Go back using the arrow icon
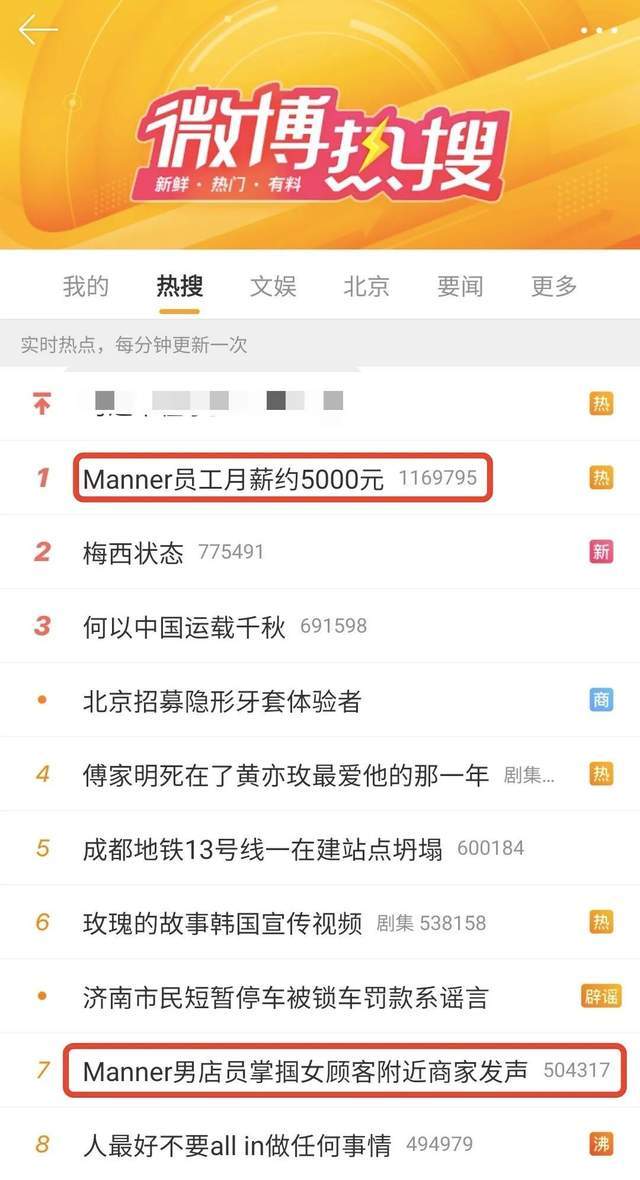640x1180 pixels. pyautogui.click(x=38, y=30)
